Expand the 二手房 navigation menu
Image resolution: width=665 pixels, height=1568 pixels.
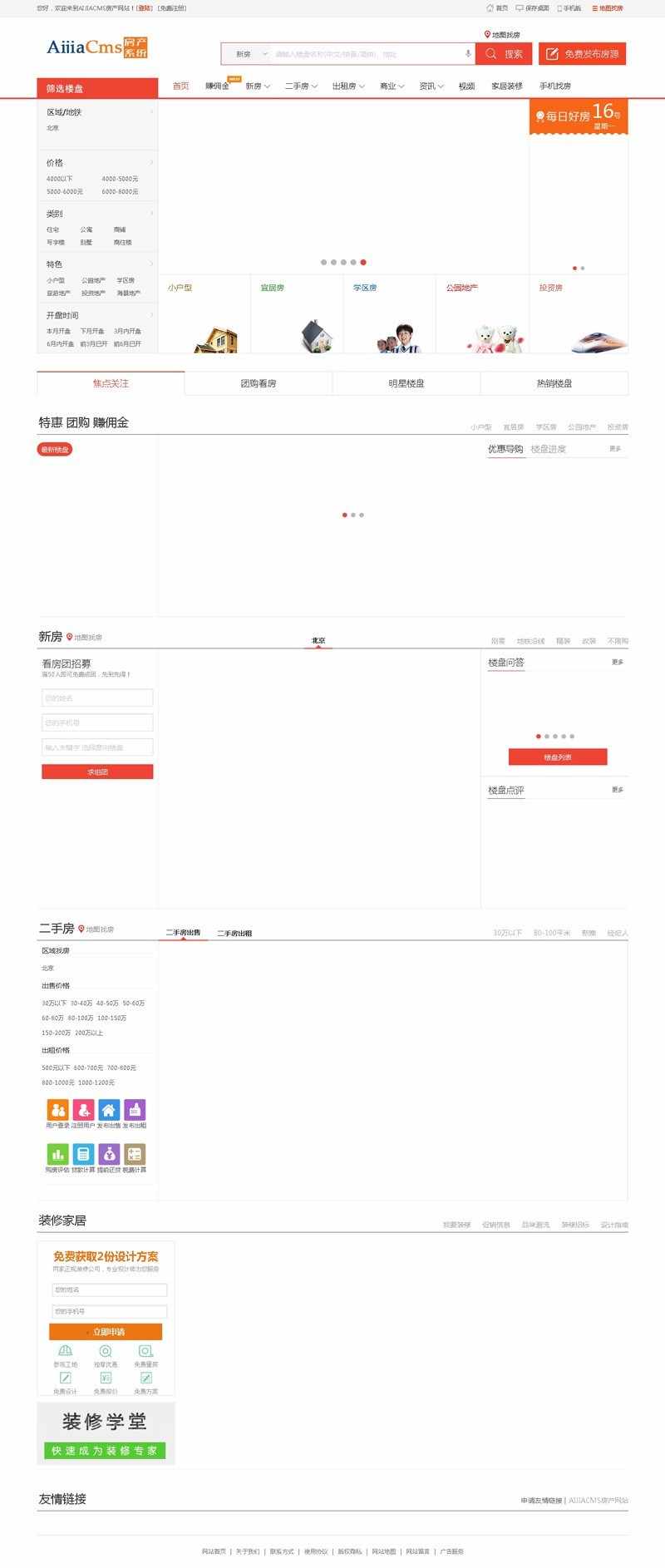coord(301,86)
